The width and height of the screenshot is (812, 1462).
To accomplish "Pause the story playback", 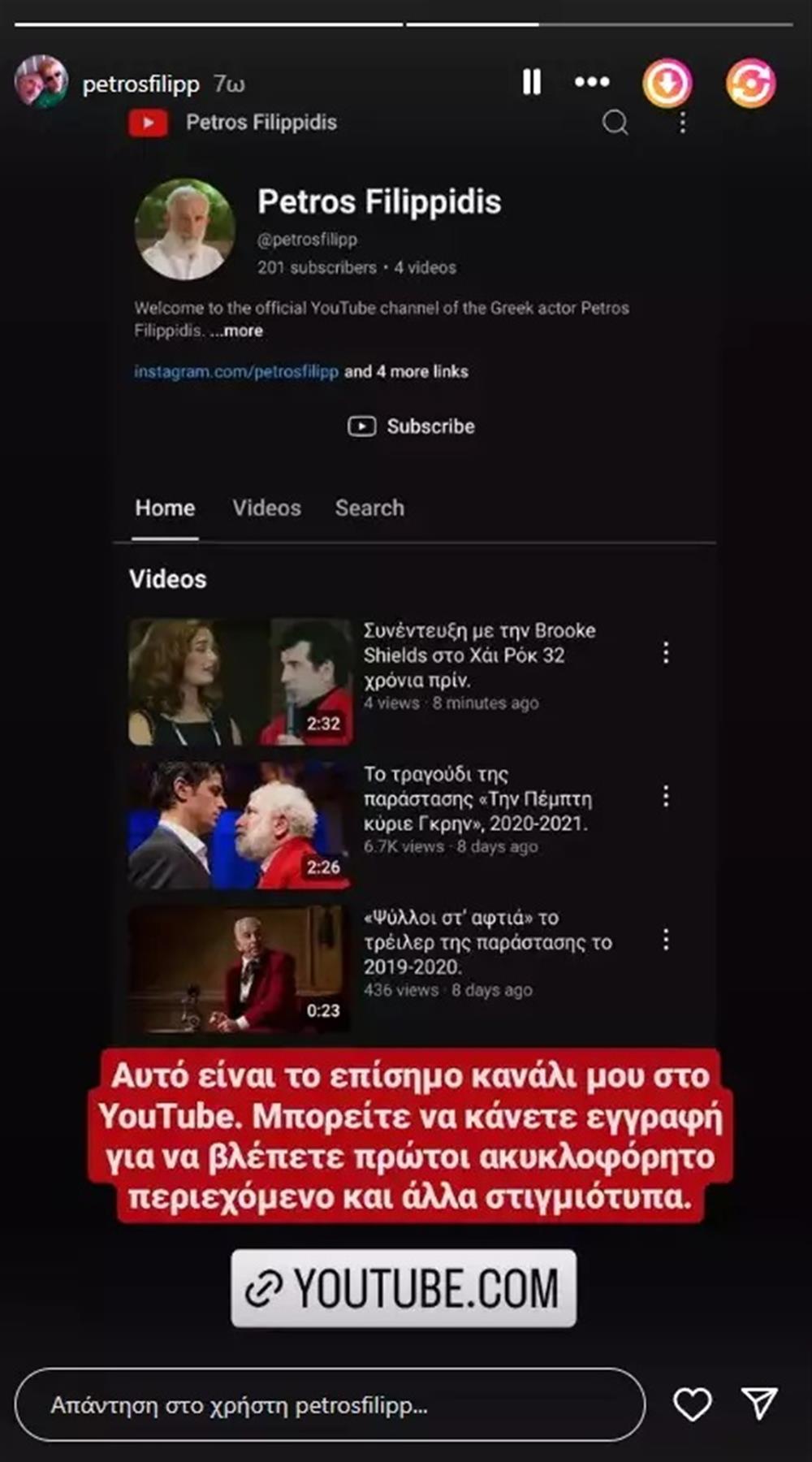I will [532, 82].
